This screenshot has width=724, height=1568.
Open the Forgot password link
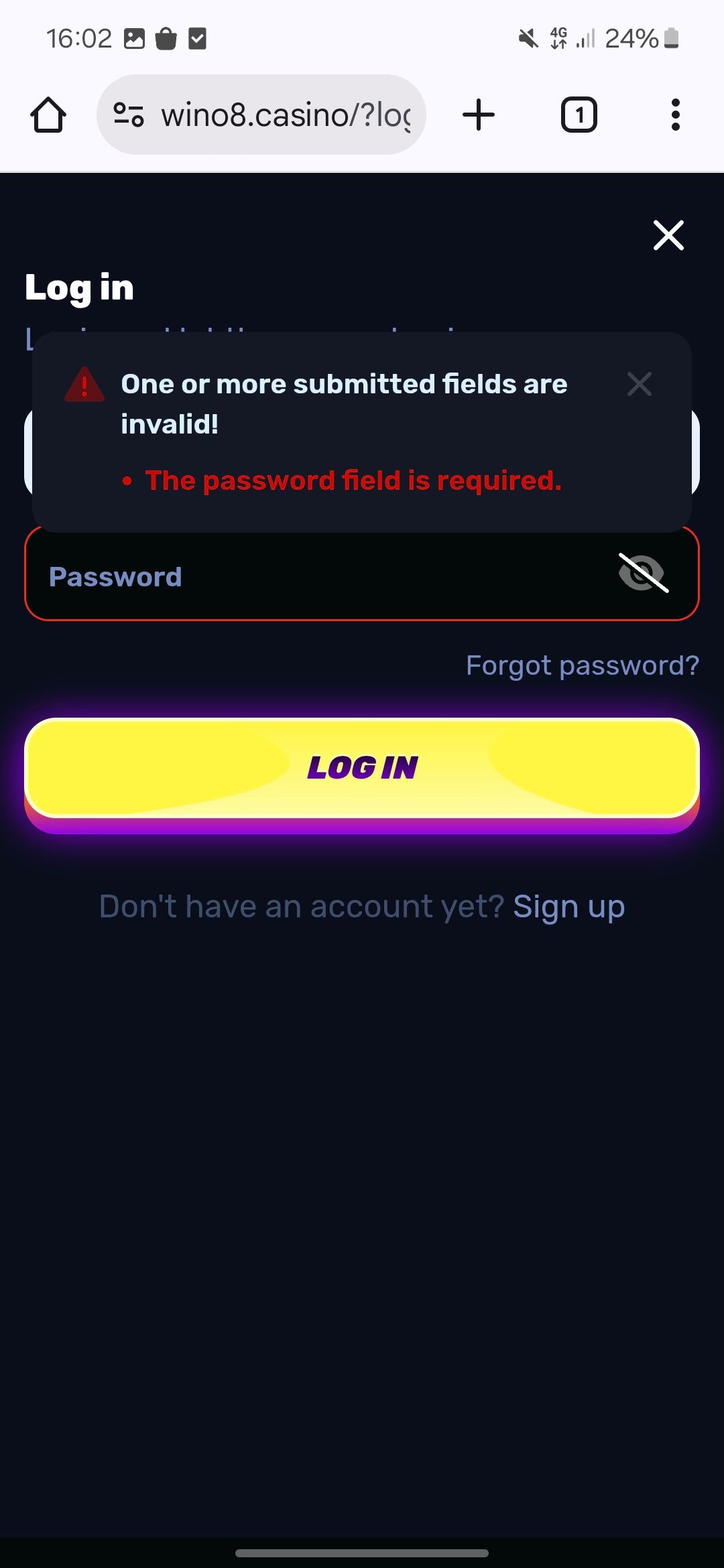coord(582,665)
